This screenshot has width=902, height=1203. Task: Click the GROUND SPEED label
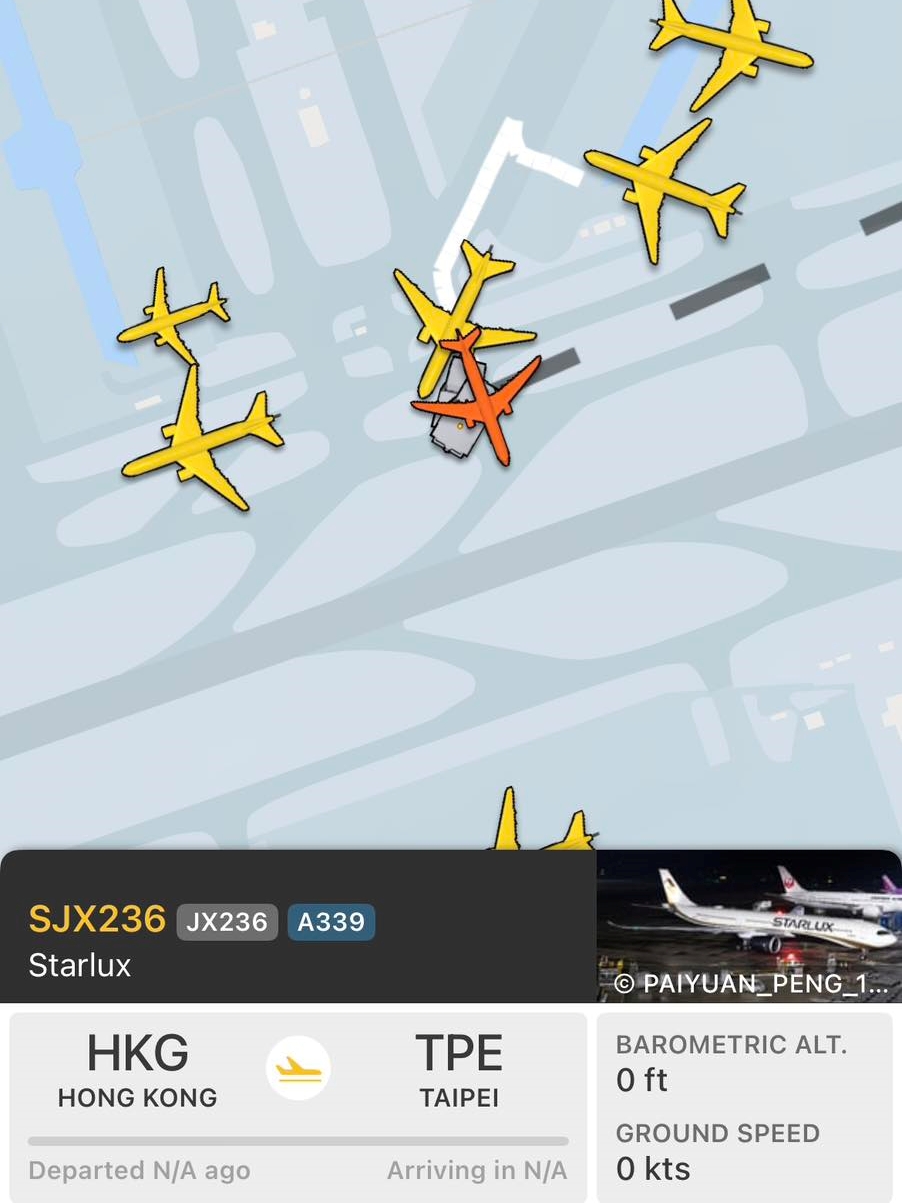(x=716, y=1133)
